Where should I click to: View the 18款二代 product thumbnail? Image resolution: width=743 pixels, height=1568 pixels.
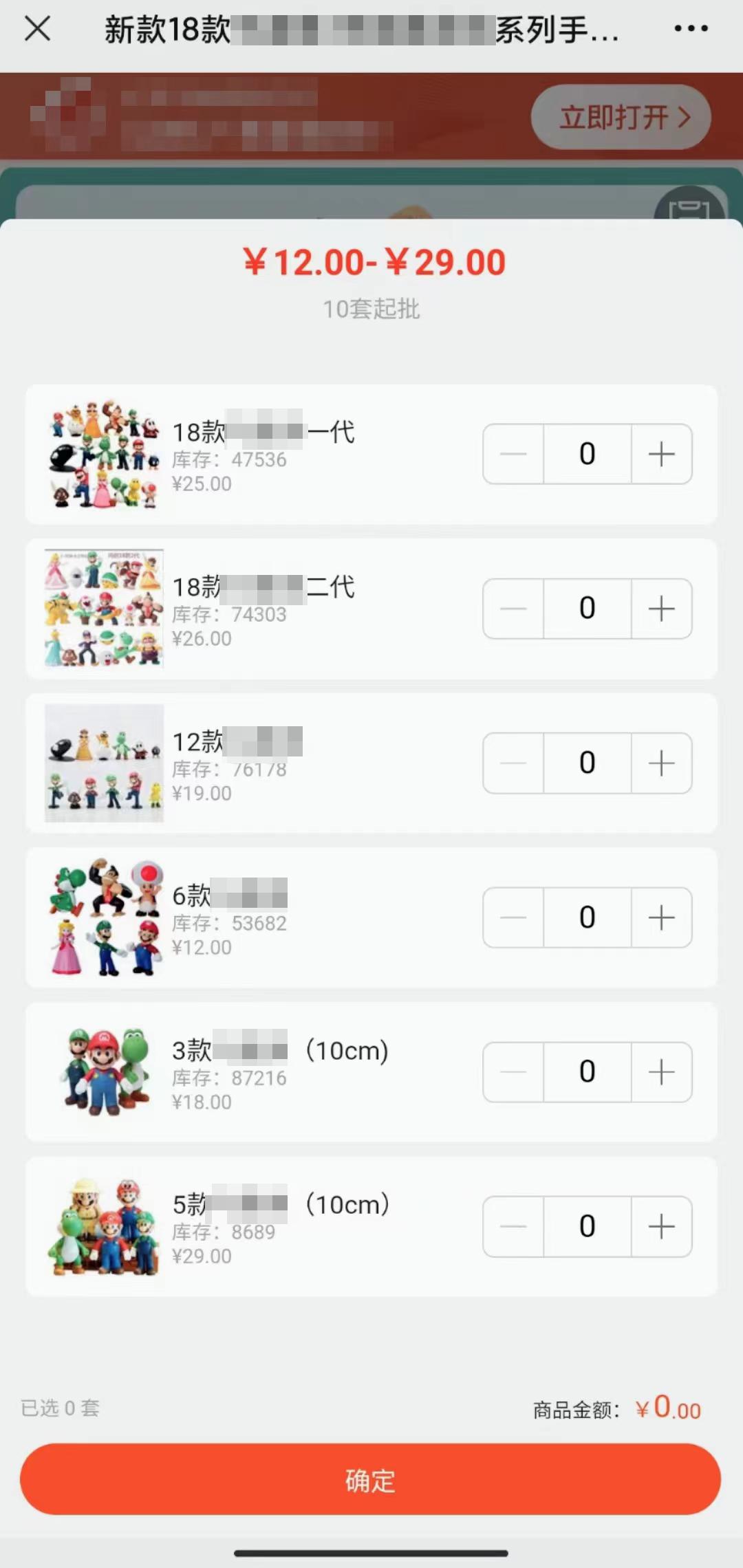103,609
